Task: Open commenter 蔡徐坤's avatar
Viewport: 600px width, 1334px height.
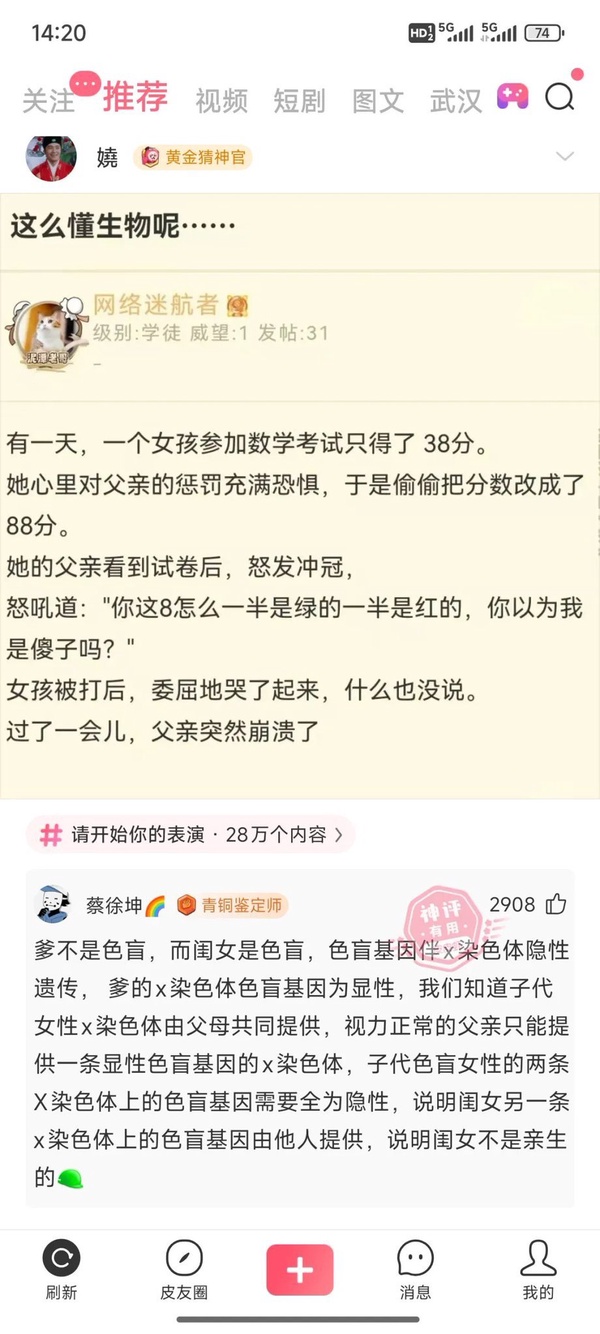Action: (53, 906)
